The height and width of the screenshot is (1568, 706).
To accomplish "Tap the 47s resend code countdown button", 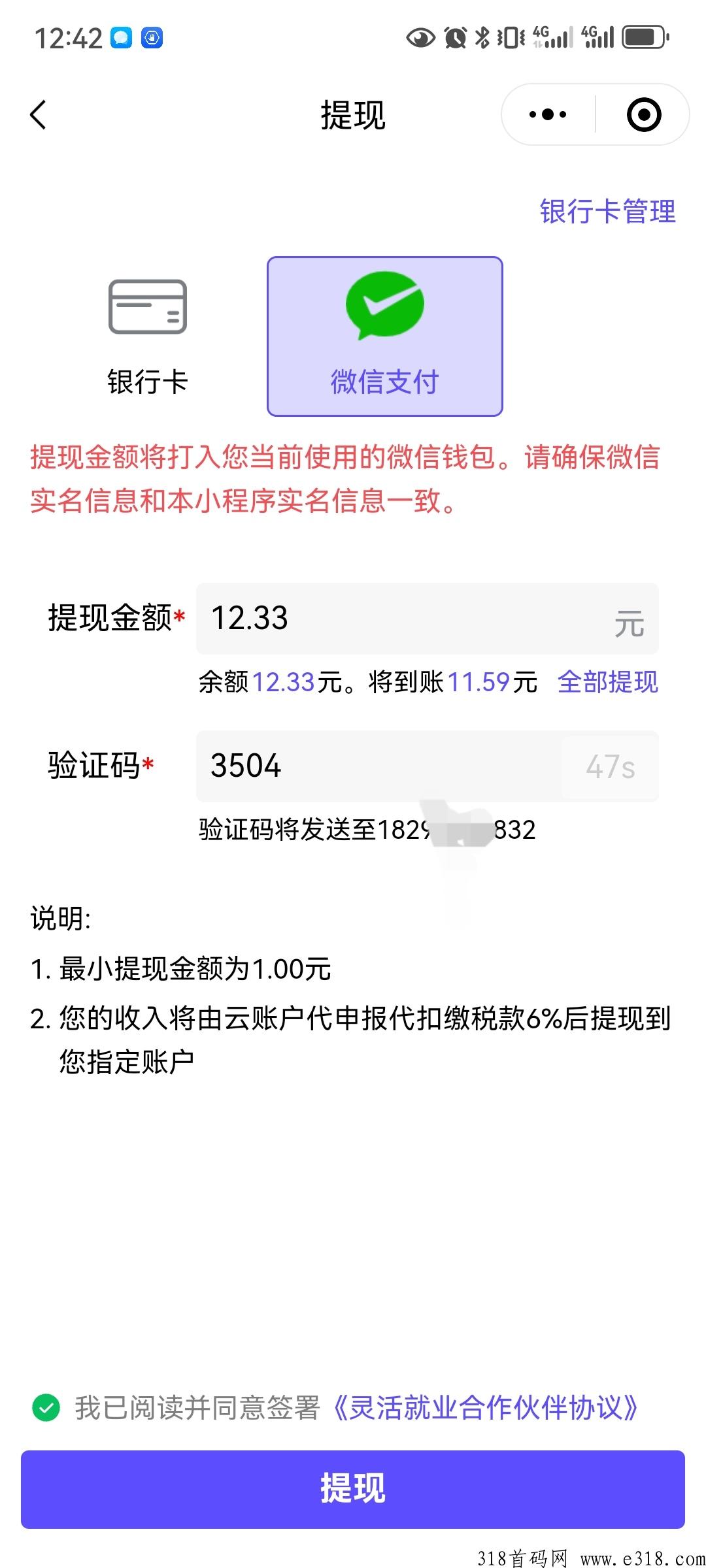I will [609, 766].
